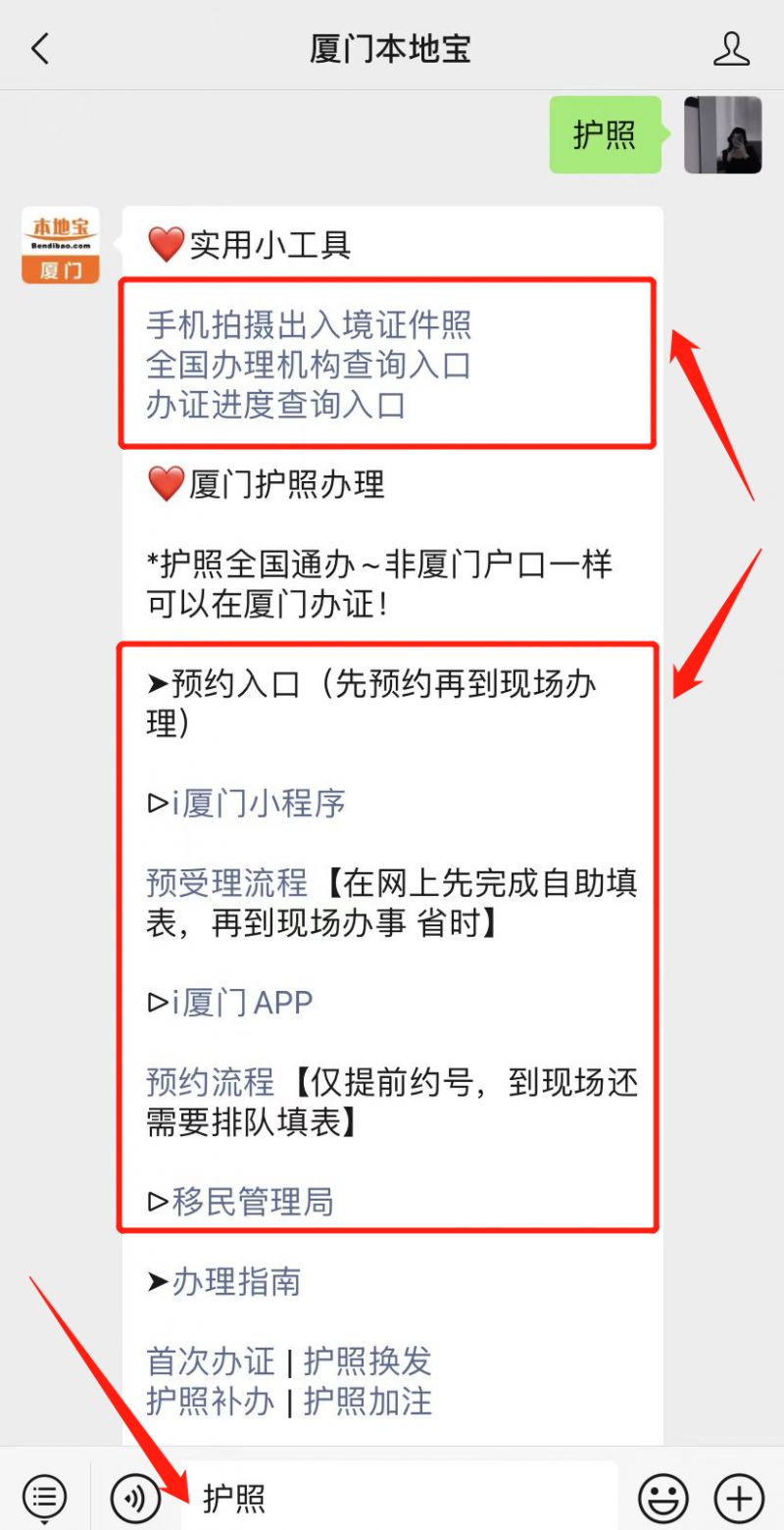Viewport: 784px width, 1530px height.
Task: Open the i厦门小程序 link
Action: point(259,804)
